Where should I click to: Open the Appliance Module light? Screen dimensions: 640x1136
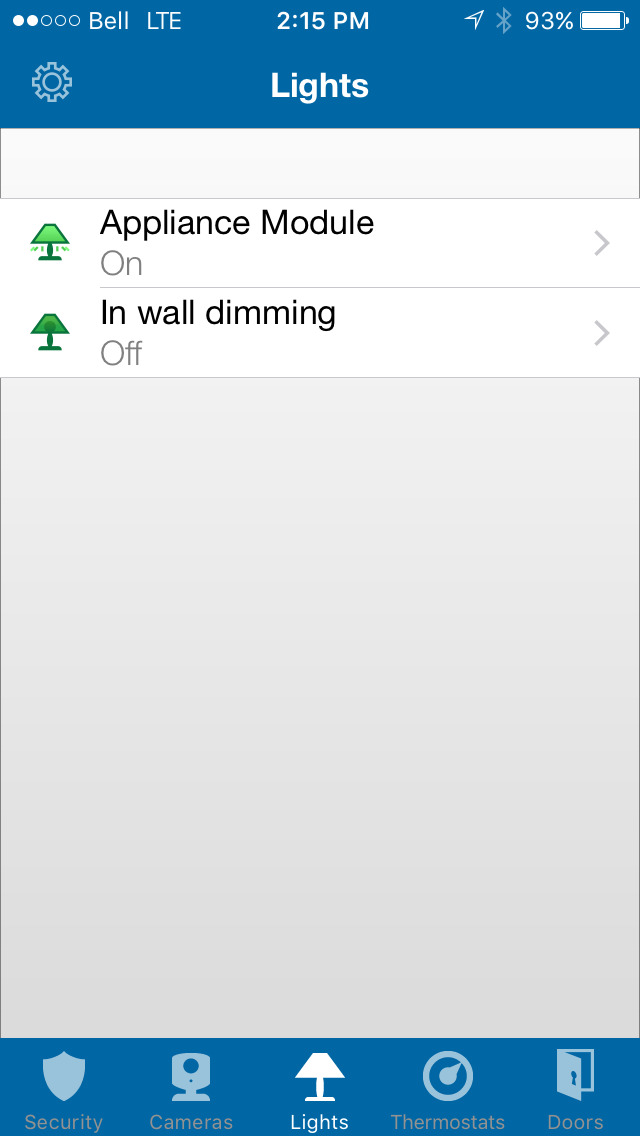point(320,243)
